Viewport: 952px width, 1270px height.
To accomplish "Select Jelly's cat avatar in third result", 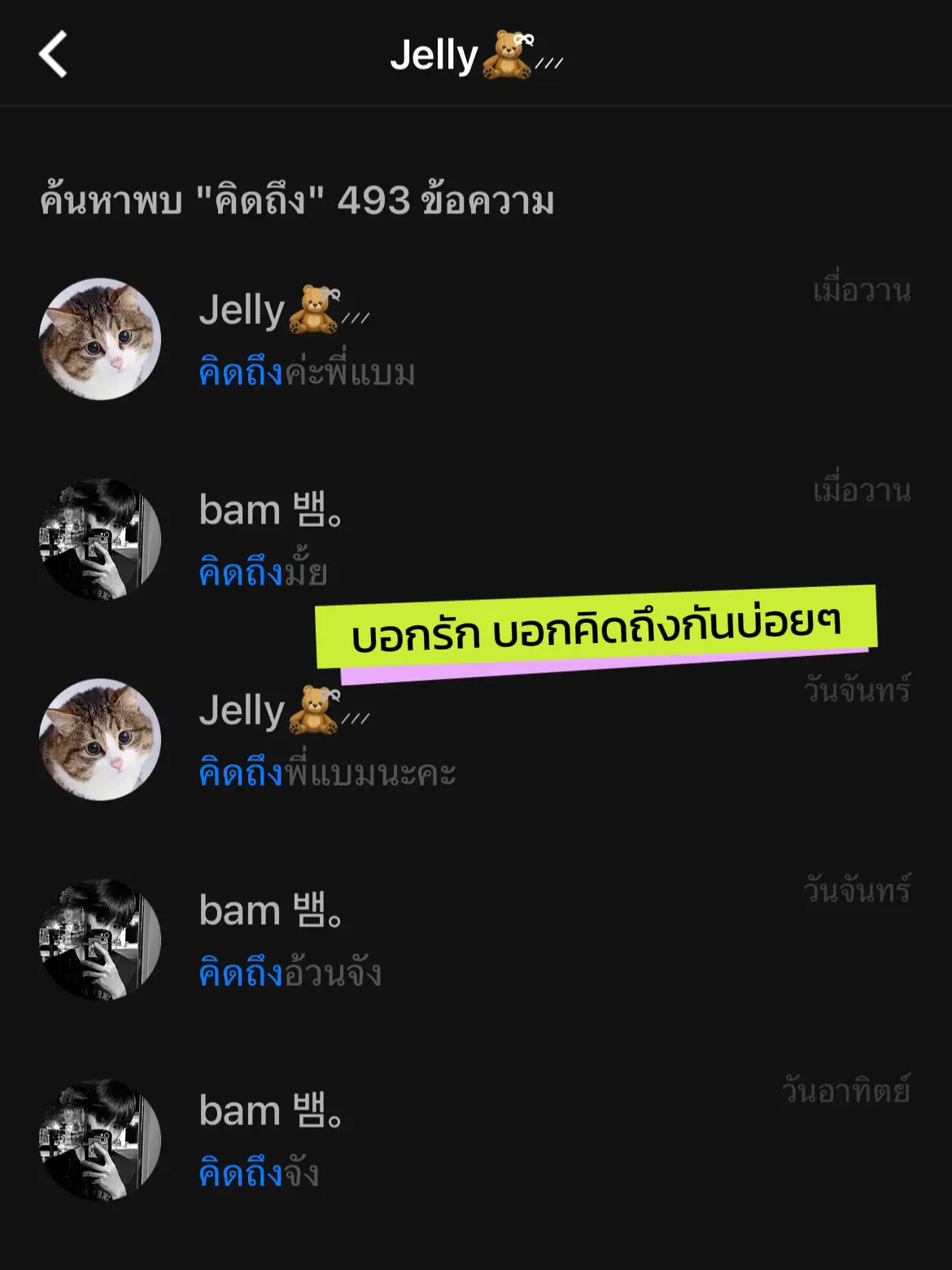I will [x=100, y=739].
